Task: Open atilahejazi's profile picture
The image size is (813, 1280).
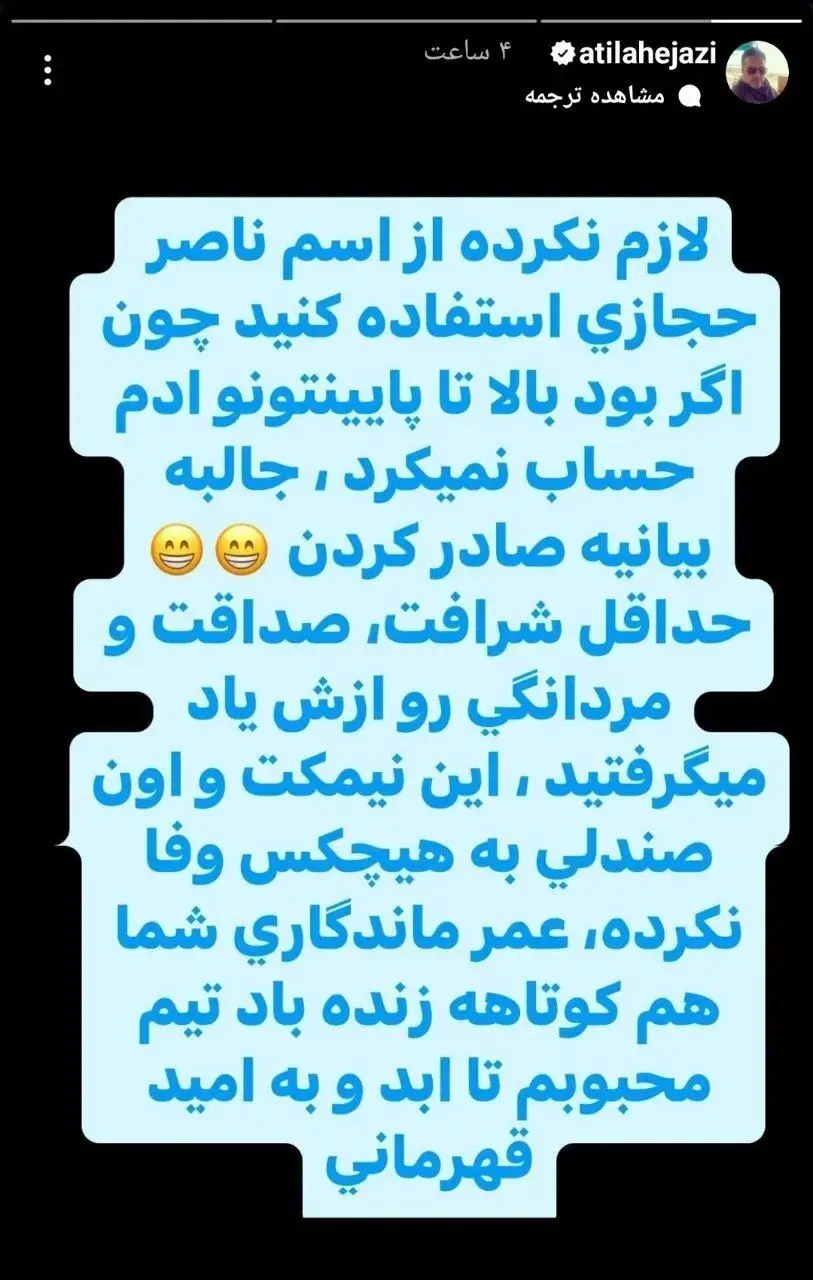Action: [x=757, y=72]
